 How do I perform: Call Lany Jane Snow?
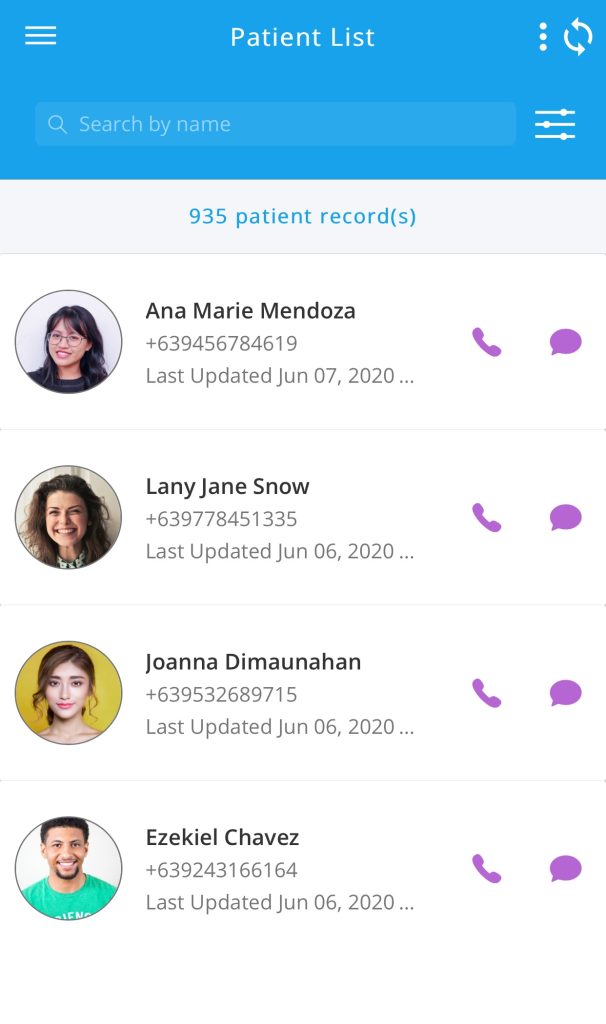(486, 517)
